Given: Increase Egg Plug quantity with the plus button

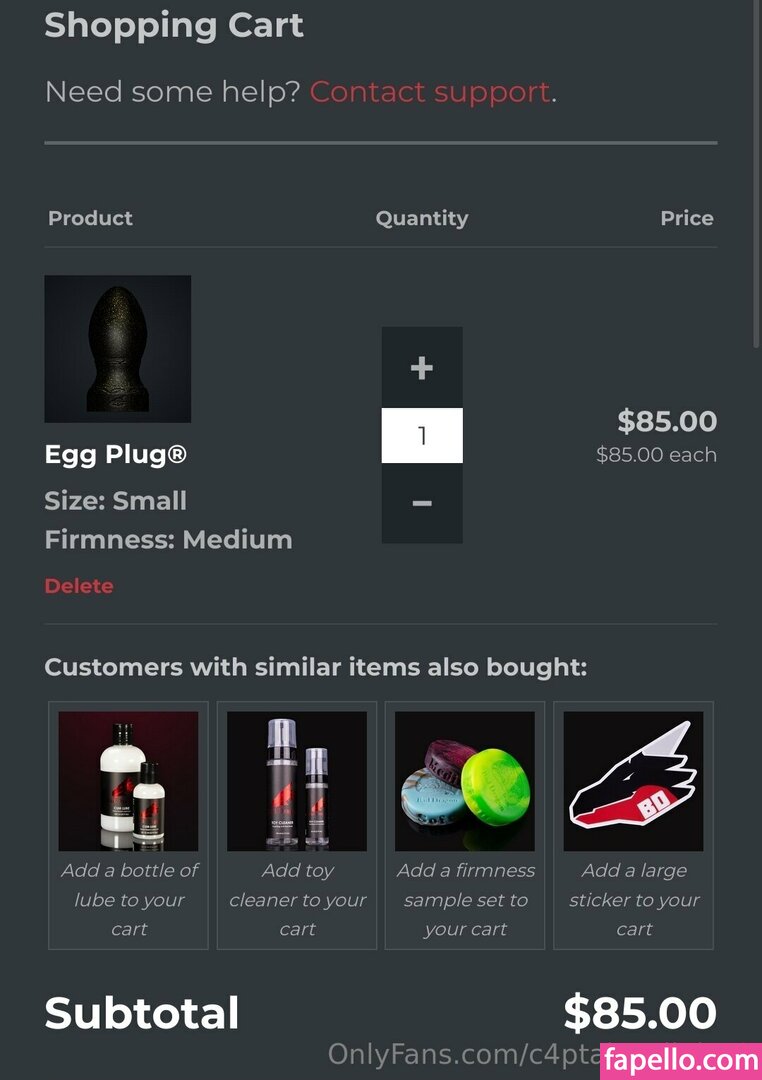Looking at the screenshot, I should [421, 367].
